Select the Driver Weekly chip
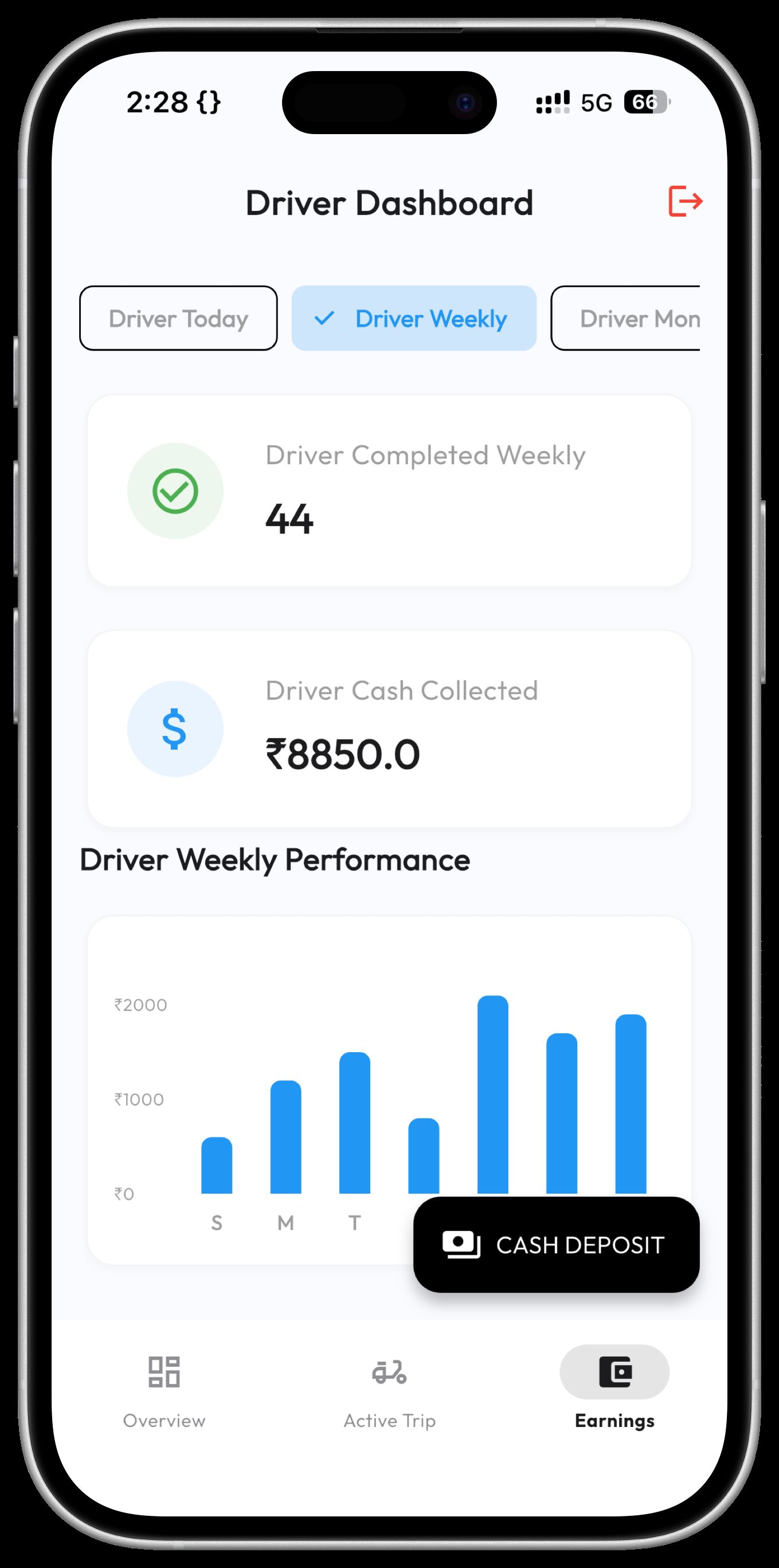The height and width of the screenshot is (1568, 779). click(414, 318)
